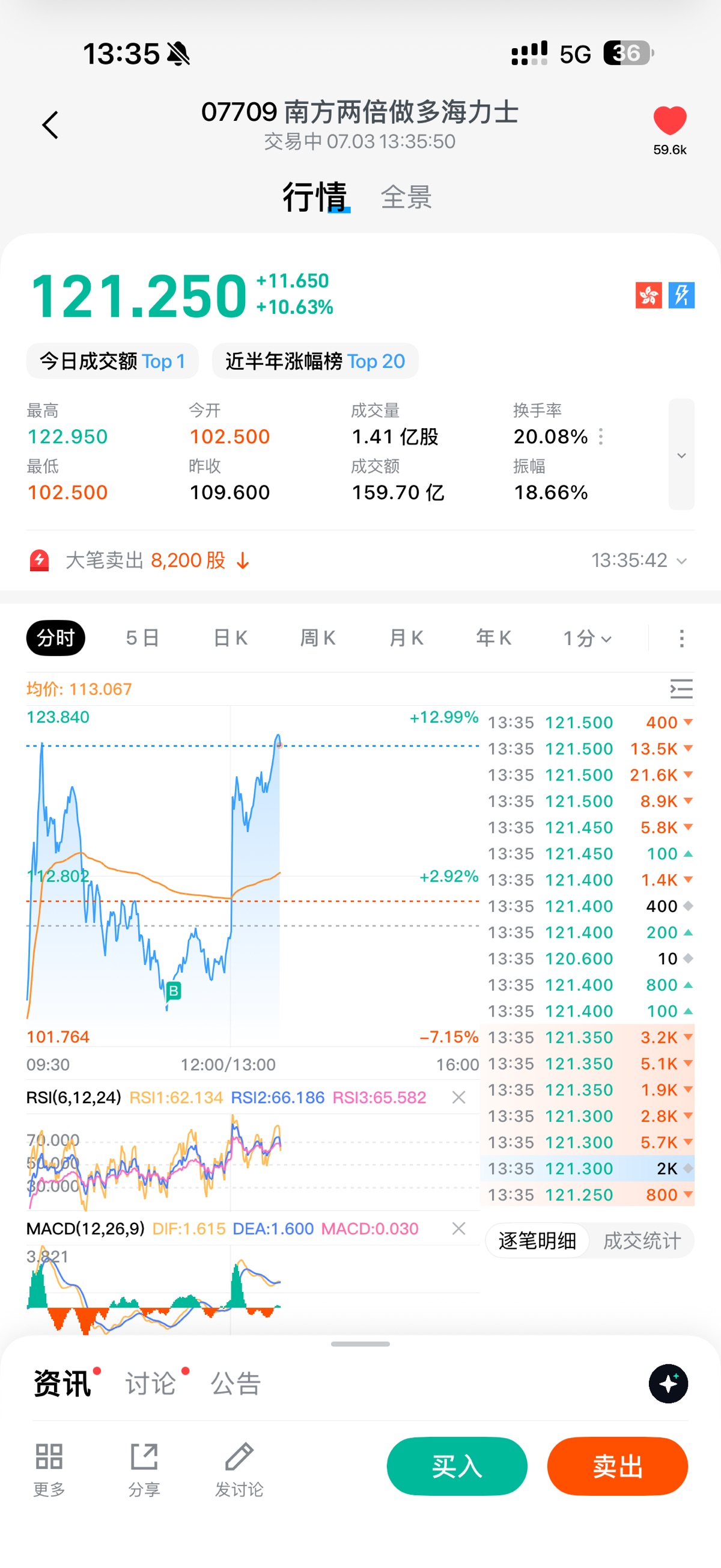
Task: Open the 1分 interval dropdown
Action: [x=586, y=638]
